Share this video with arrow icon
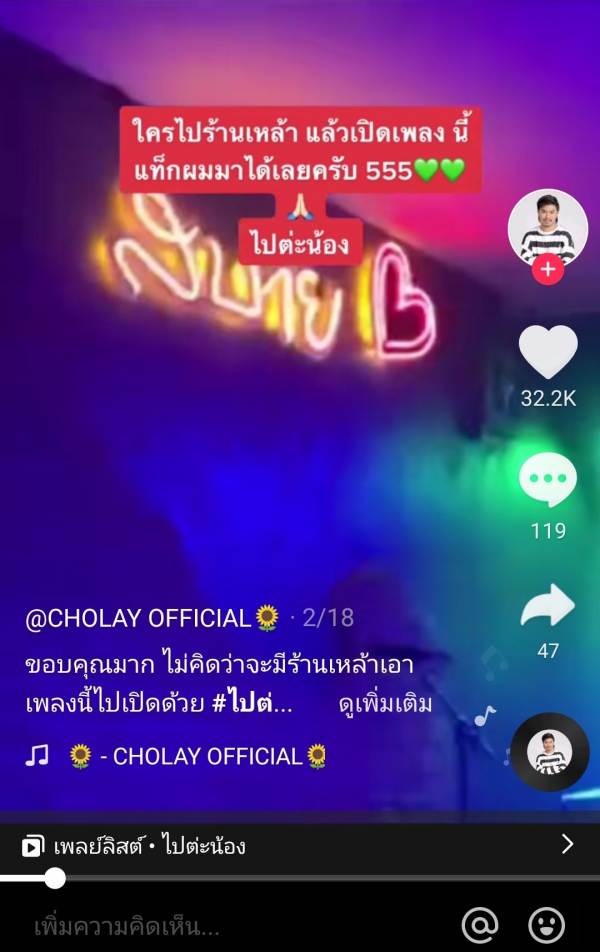This screenshot has height=952, width=600. 547,606
